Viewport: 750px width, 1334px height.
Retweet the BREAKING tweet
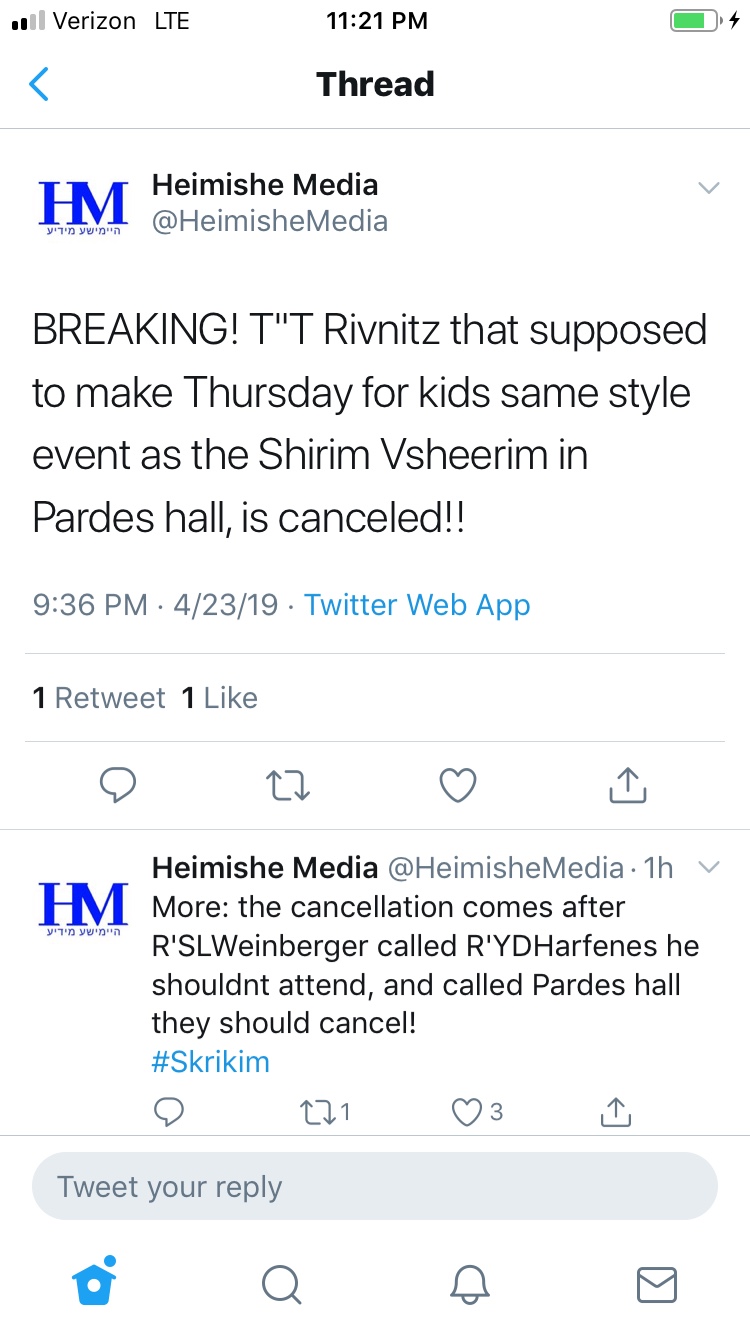click(289, 785)
